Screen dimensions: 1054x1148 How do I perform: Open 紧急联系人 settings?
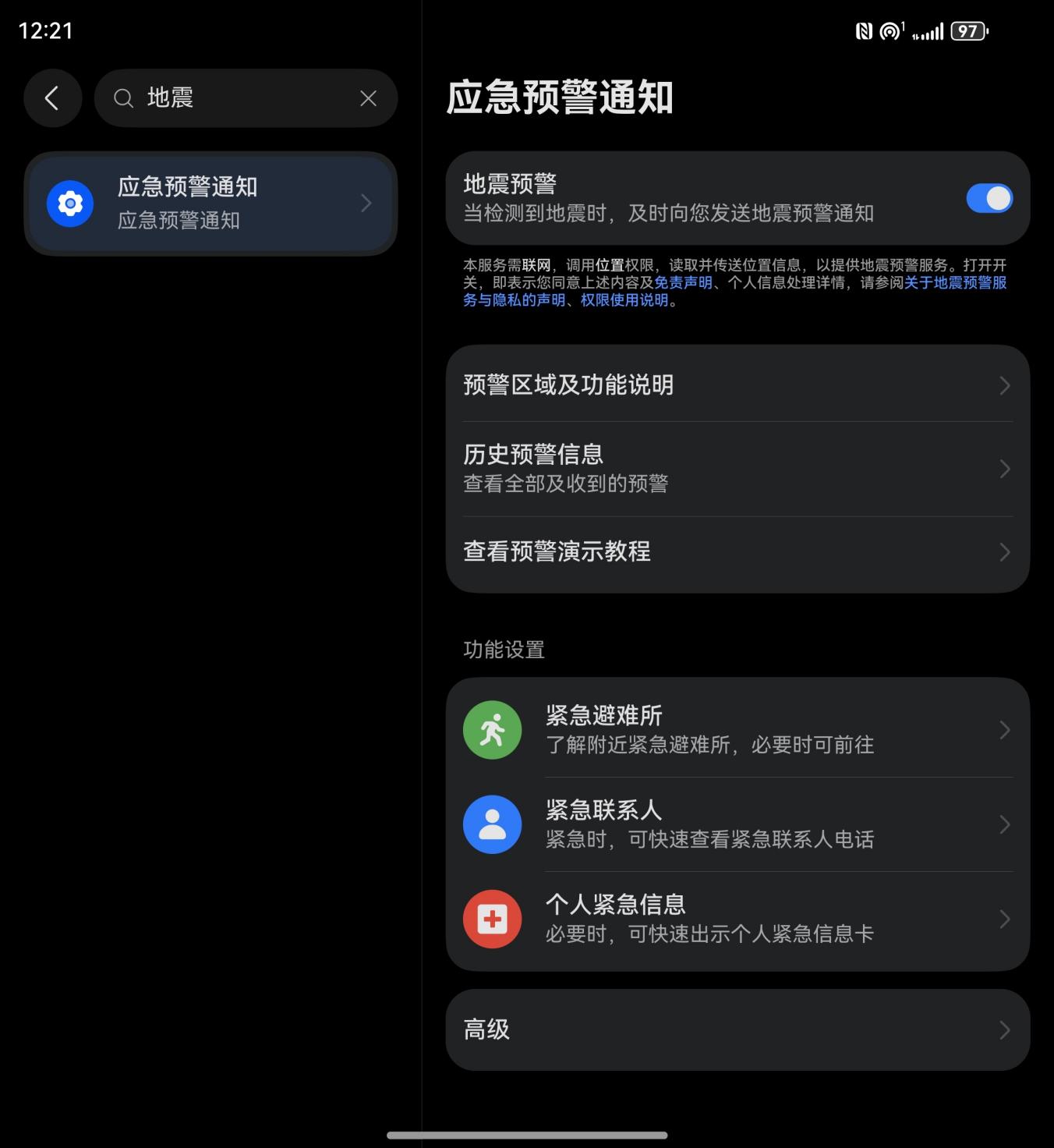click(x=737, y=824)
